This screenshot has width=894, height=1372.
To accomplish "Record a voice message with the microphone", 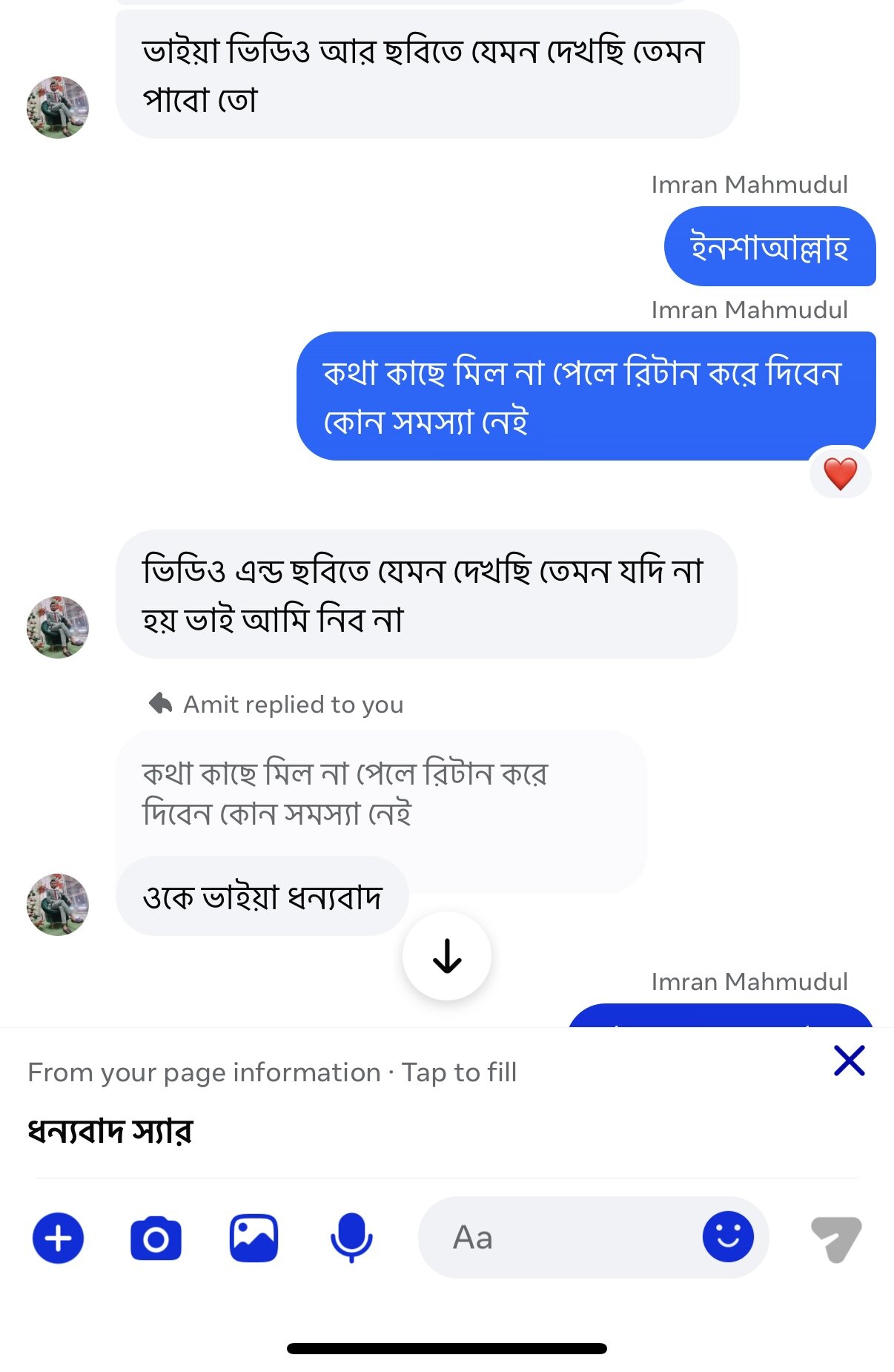I will [351, 1238].
